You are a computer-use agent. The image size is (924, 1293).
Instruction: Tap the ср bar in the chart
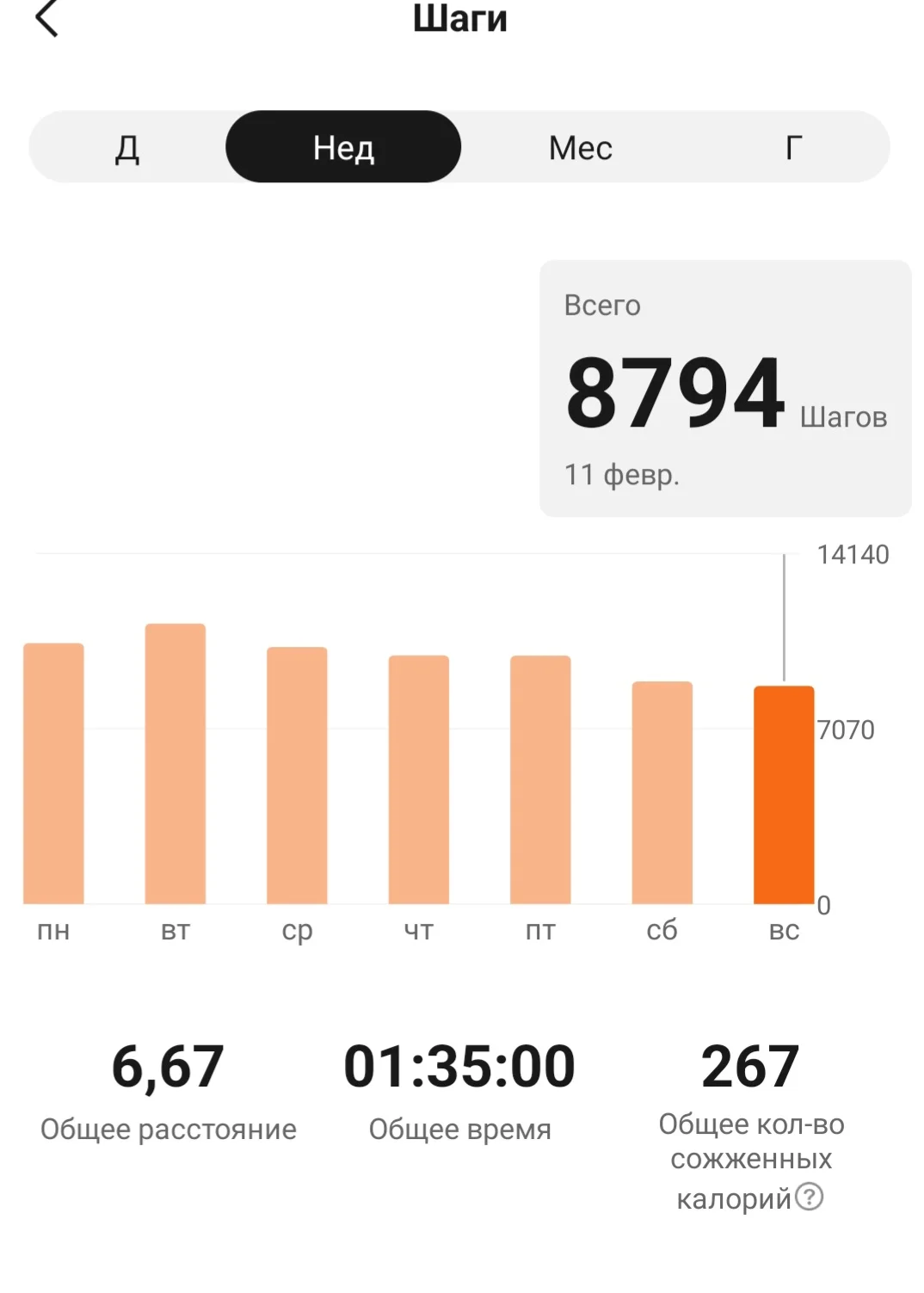tap(297, 775)
